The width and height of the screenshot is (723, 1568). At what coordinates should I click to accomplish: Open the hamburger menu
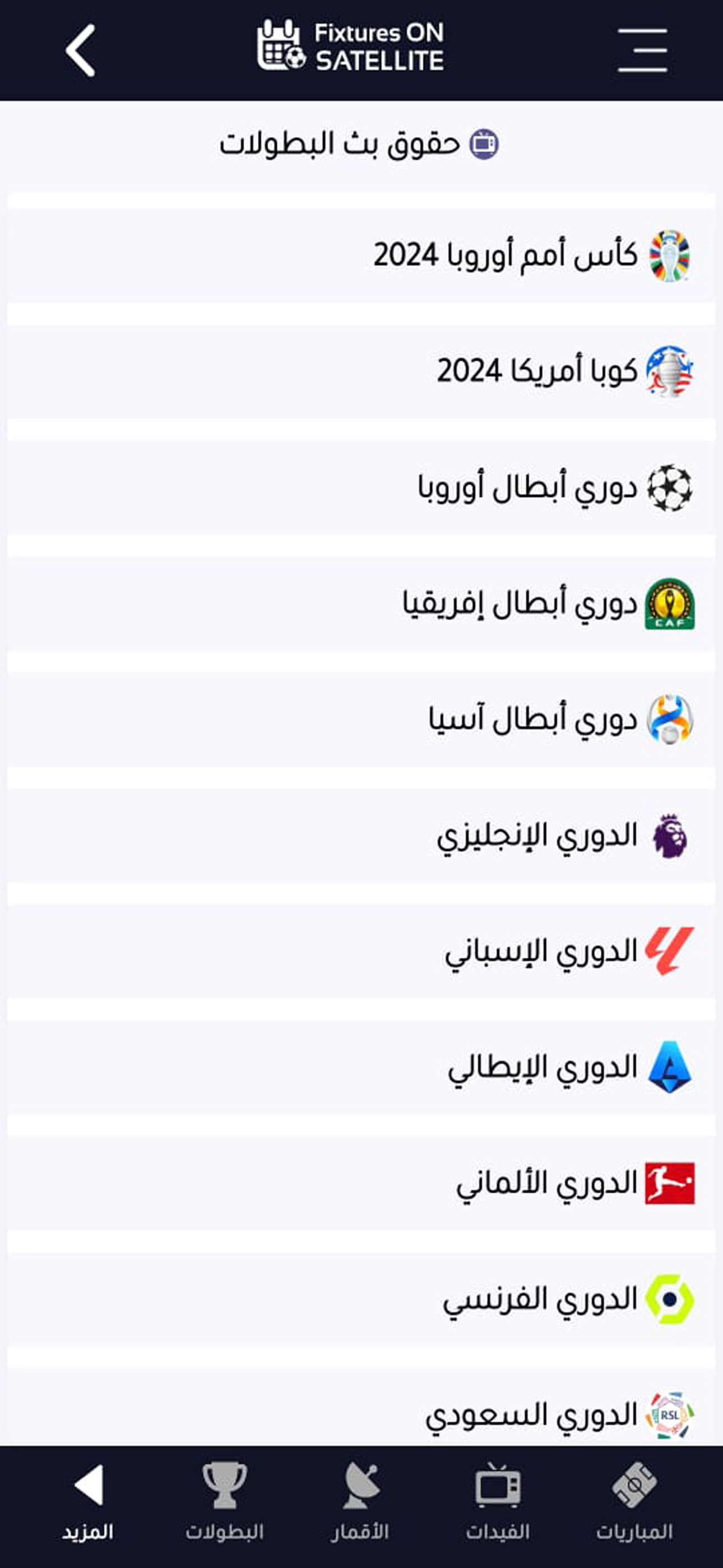coord(642,50)
